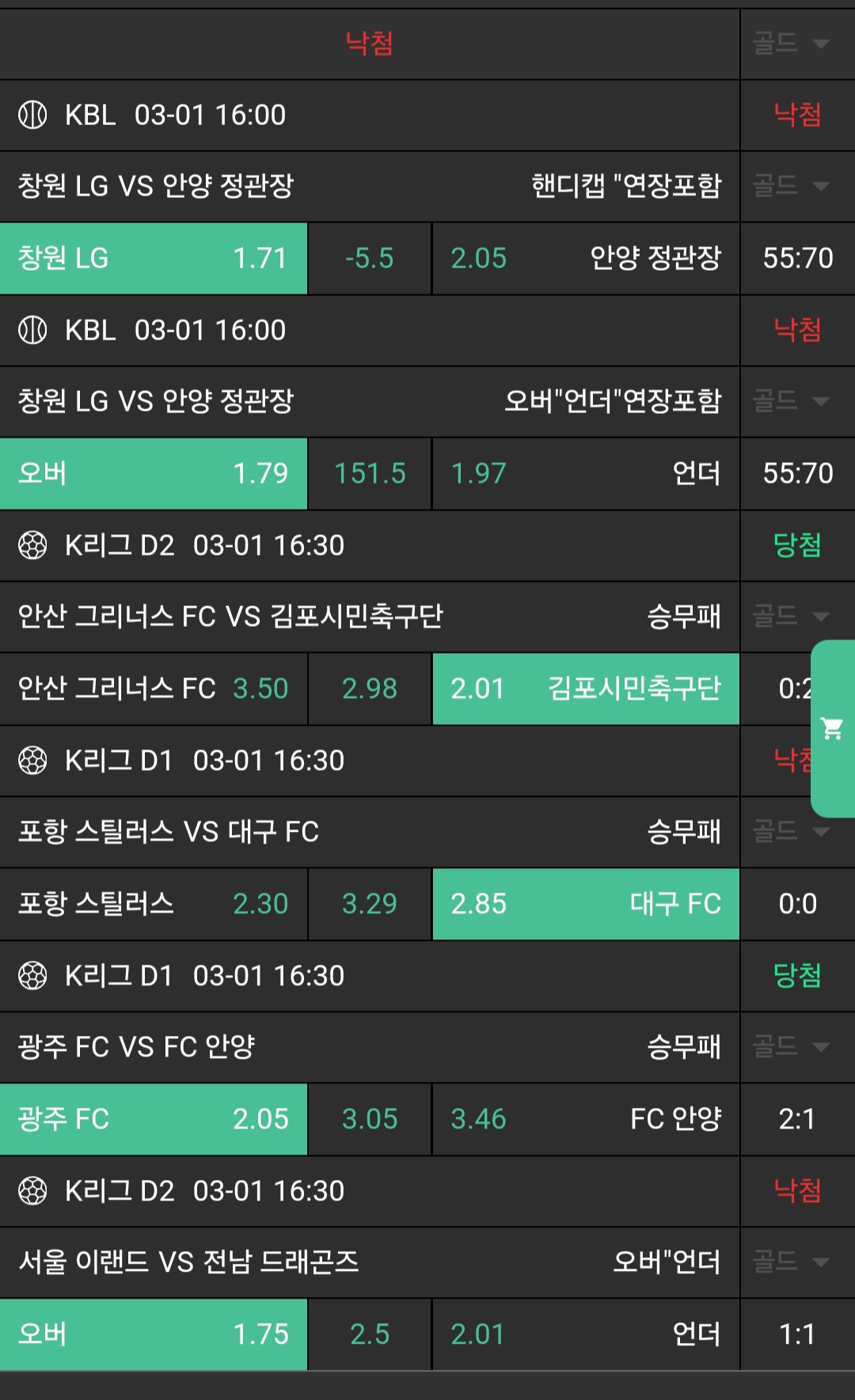
Task: Pick draw odds 2.98 for 안산 match
Action: pyautogui.click(x=370, y=689)
